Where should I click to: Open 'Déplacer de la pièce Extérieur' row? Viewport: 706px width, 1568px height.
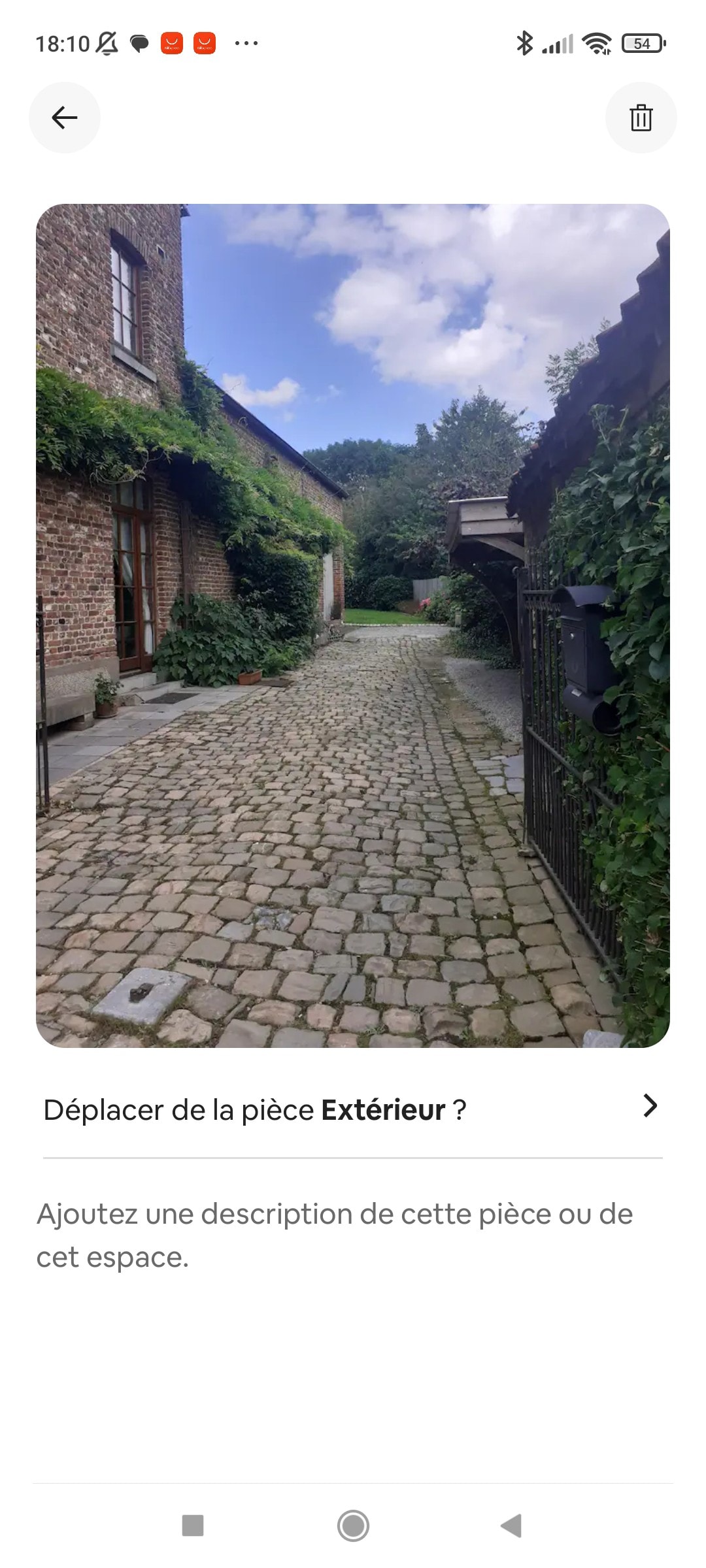353,1110
